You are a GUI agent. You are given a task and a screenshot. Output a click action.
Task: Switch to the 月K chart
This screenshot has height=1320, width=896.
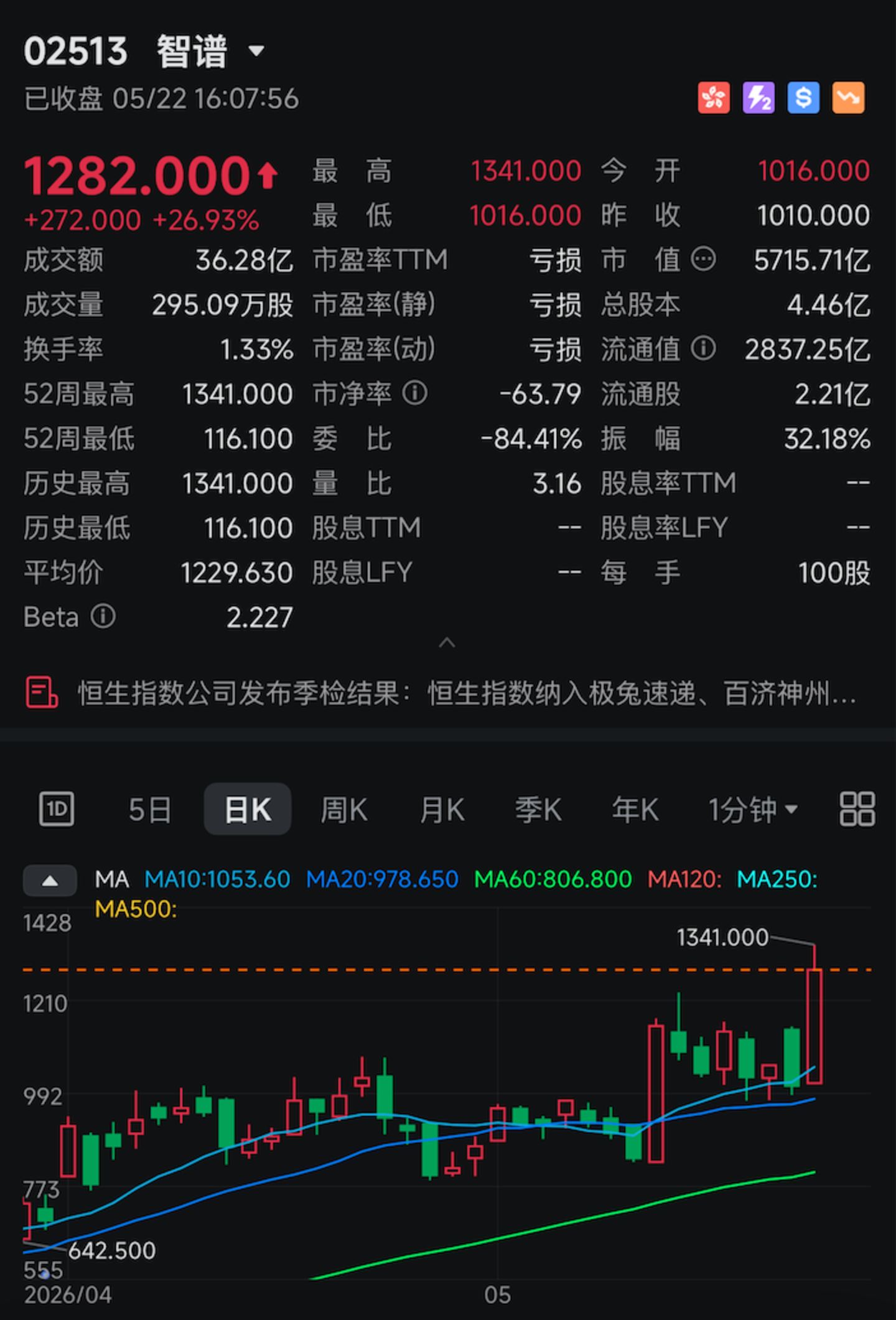tap(442, 810)
